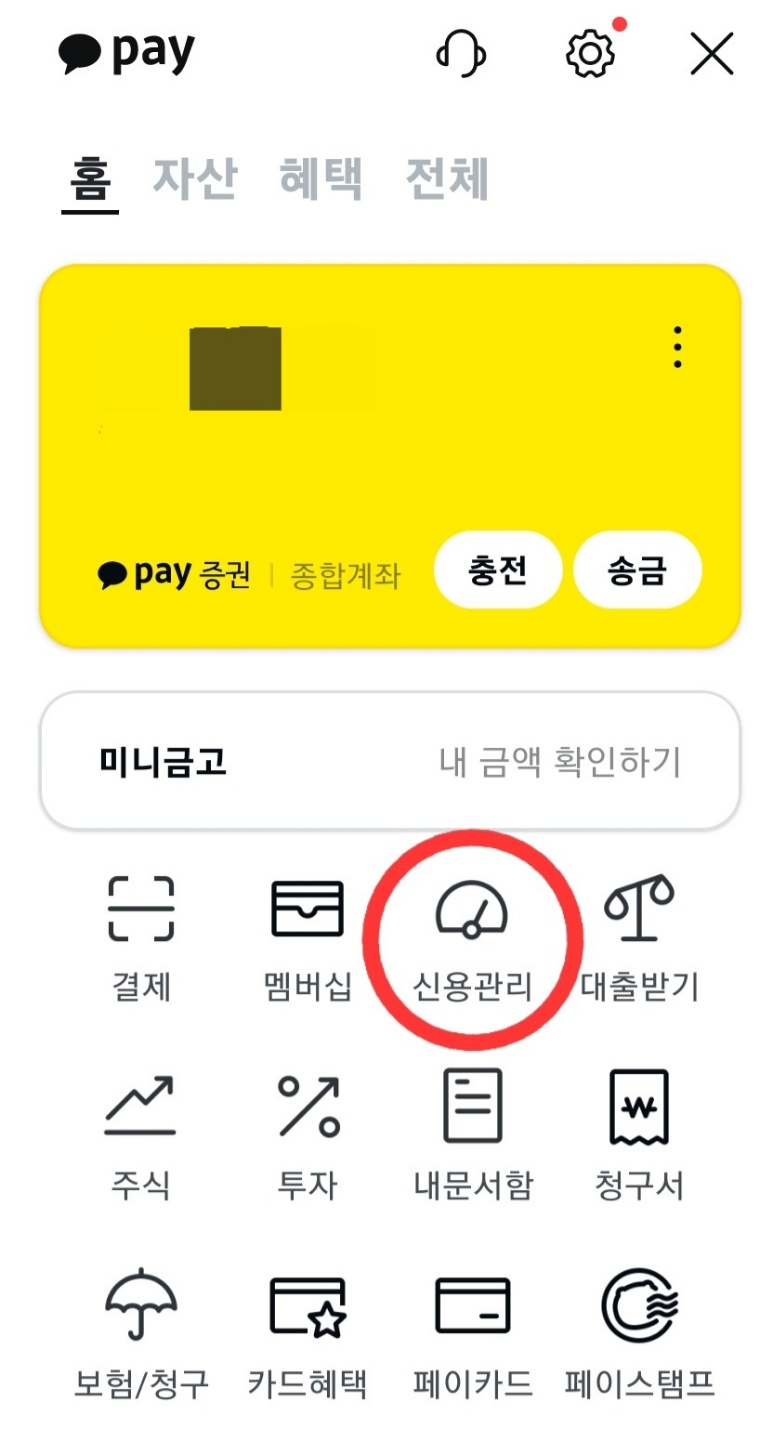Expand the card options kebab menu
This screenshot has width=780, height=1440.
pyautogui.click(x=679, y=346)
